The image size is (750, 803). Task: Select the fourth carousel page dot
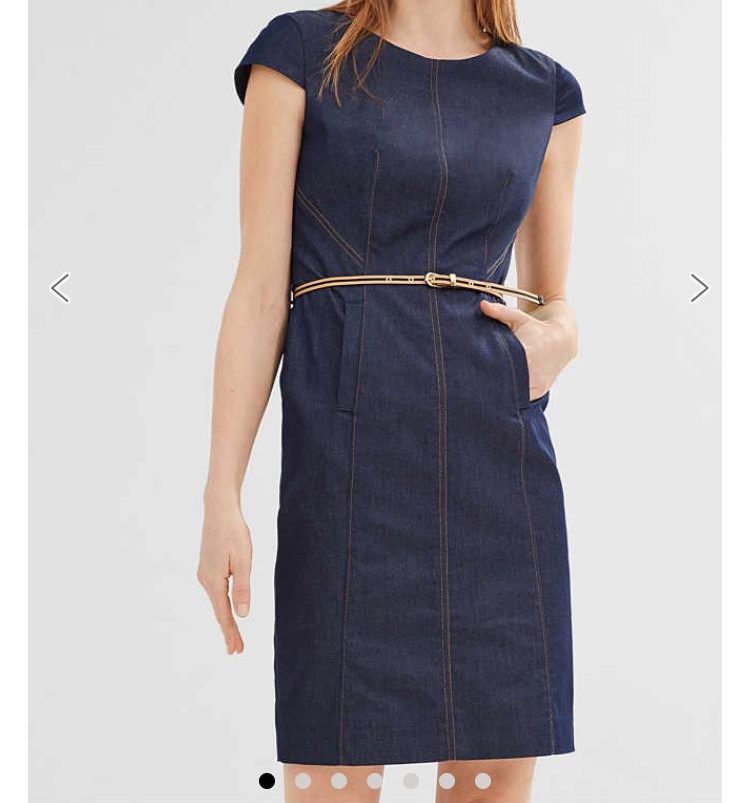[375, 781]
